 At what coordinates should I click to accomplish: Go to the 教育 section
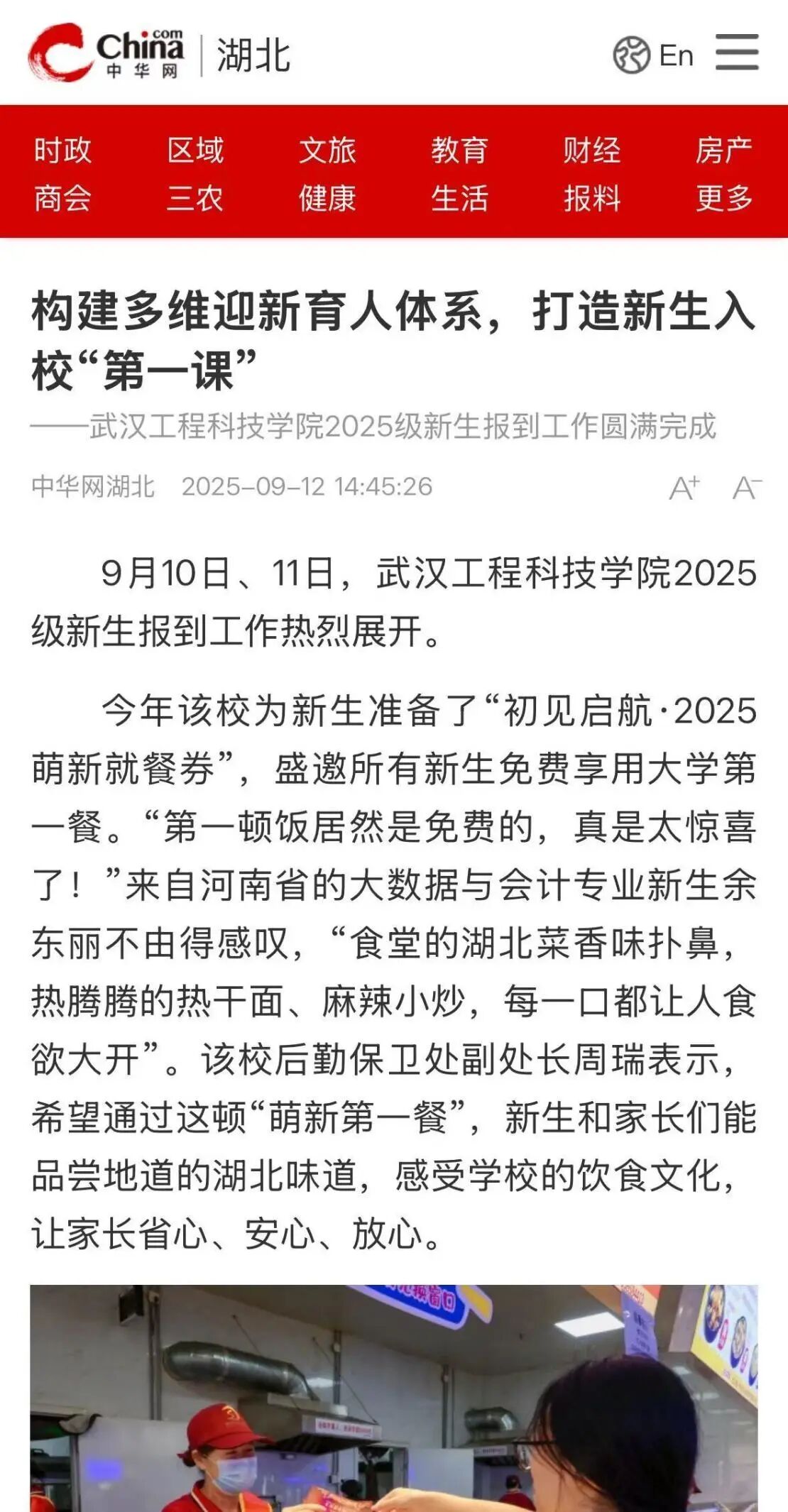[x=459, y=150]
